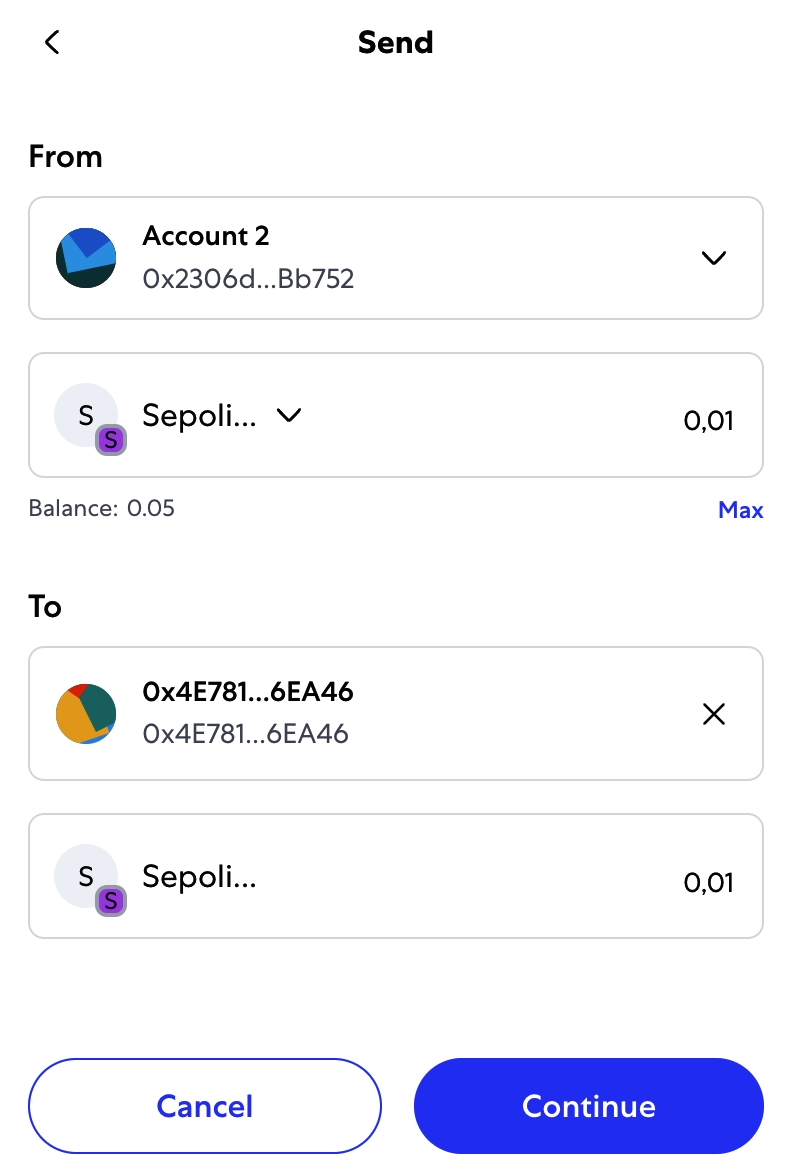Click the Max link to send full balance
This screenshot has height=1176, width=792.
[x=740, y=509]
